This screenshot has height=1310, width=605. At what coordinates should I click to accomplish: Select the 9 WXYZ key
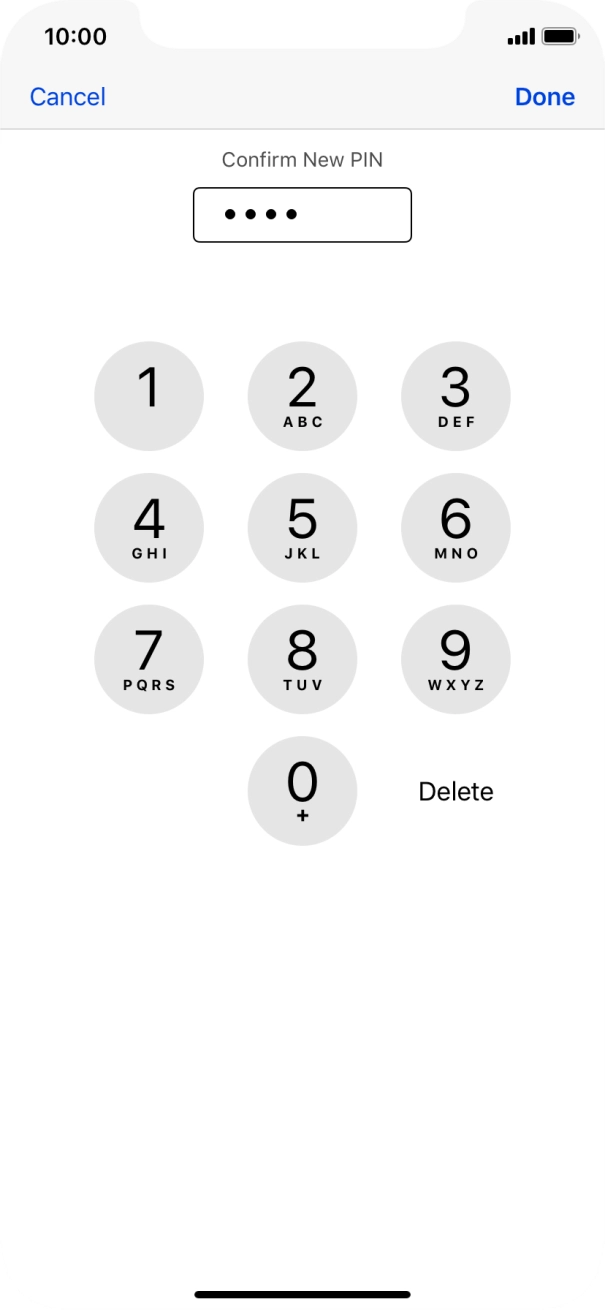tap(456, 659)
